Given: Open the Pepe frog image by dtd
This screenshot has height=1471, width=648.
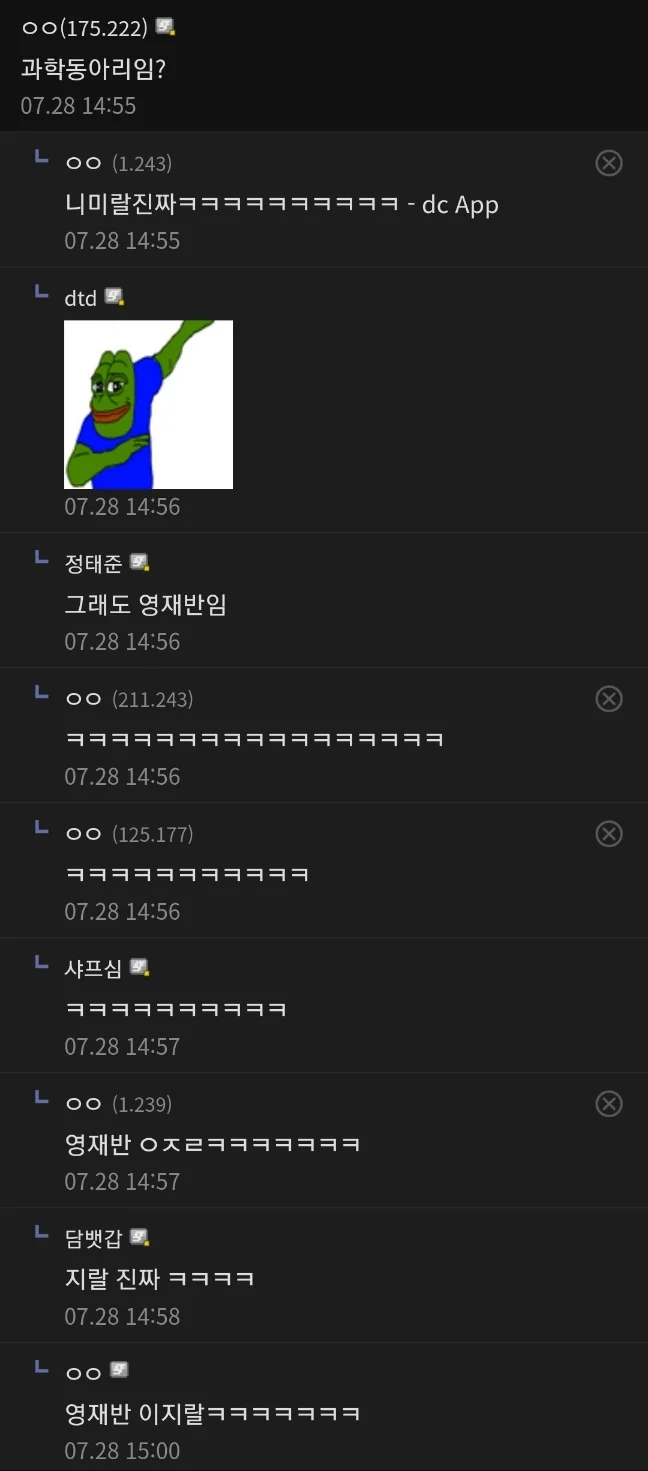Looking at the screenshot, I should coord(148,404).
